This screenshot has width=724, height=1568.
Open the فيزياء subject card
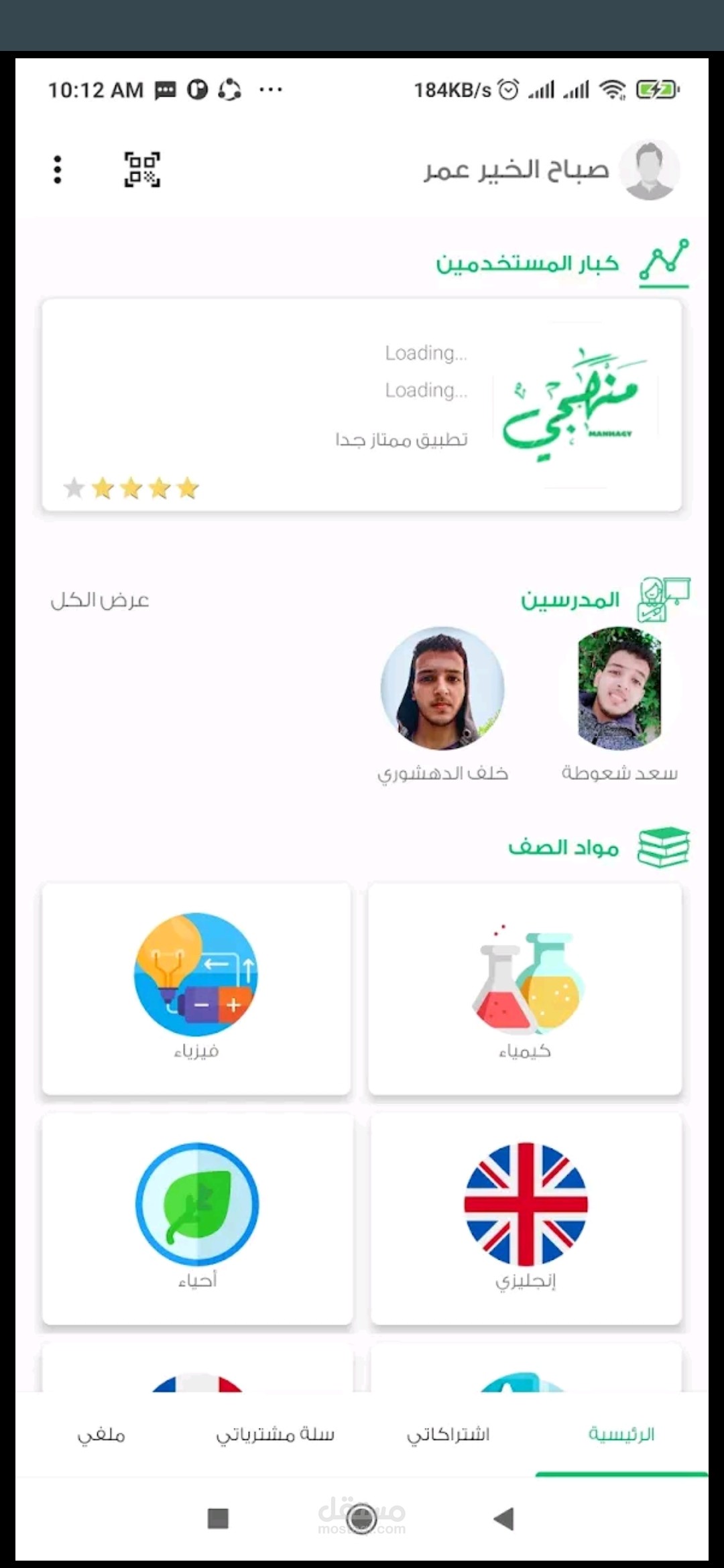(x=196, y=989)
